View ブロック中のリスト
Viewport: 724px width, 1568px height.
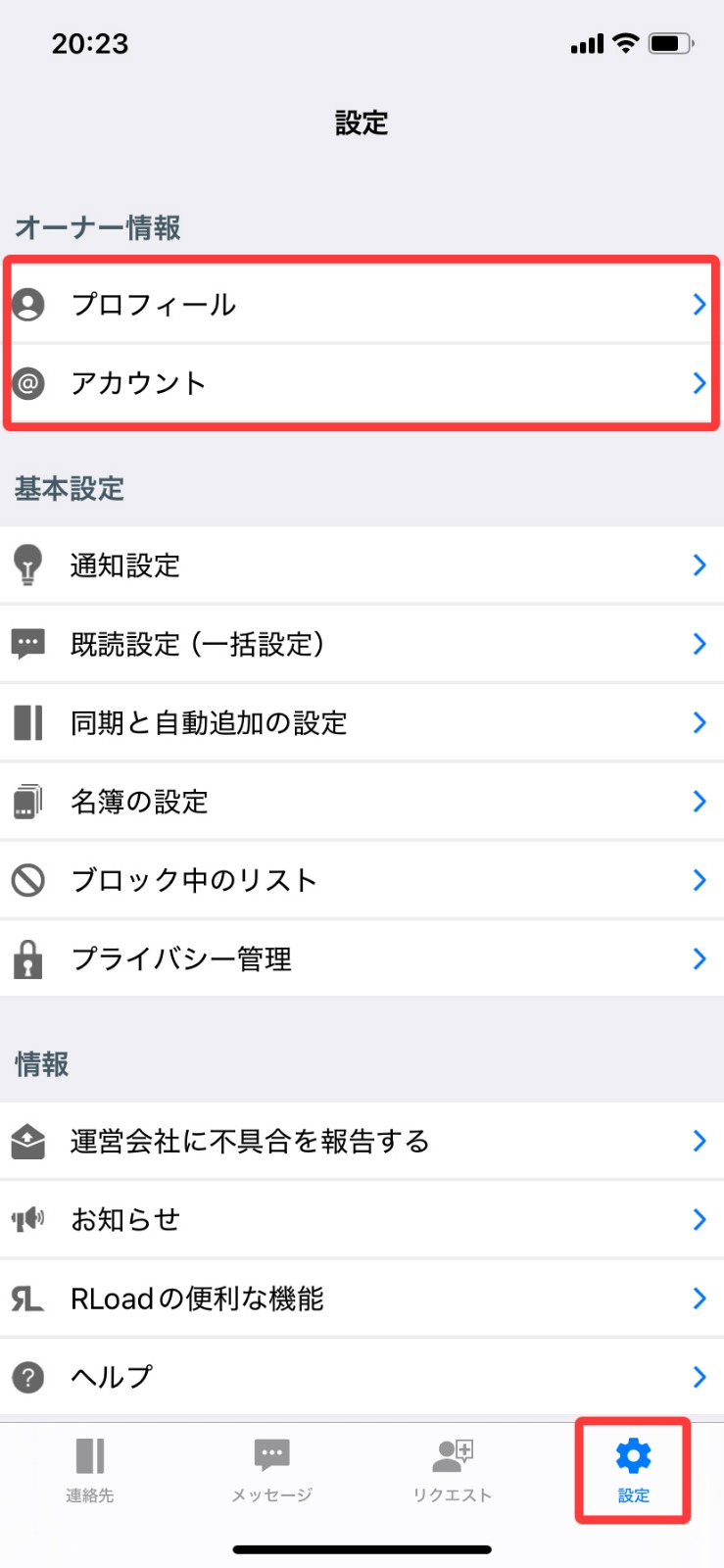(x=362, y=880)
